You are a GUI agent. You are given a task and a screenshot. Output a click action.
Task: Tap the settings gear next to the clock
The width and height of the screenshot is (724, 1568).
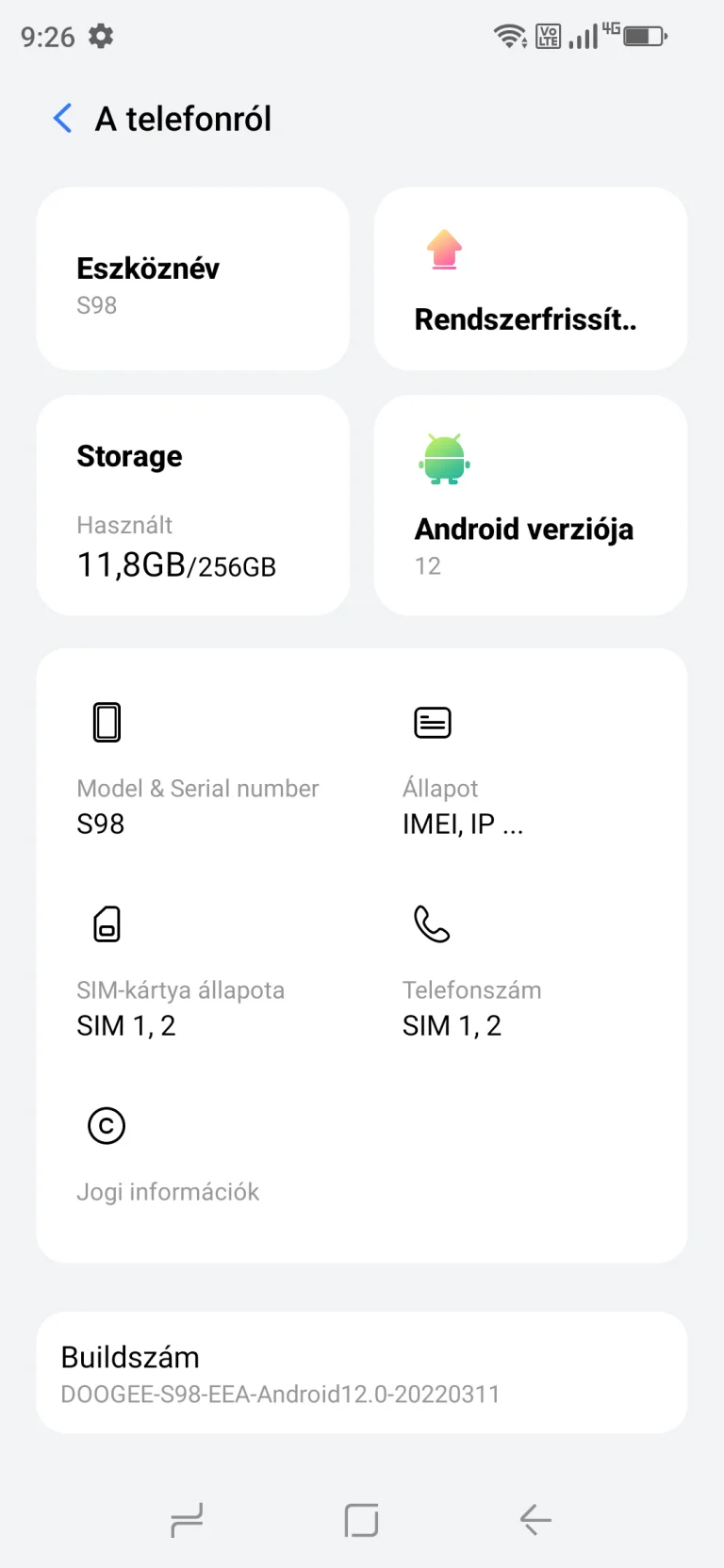[x=100, y=36]
